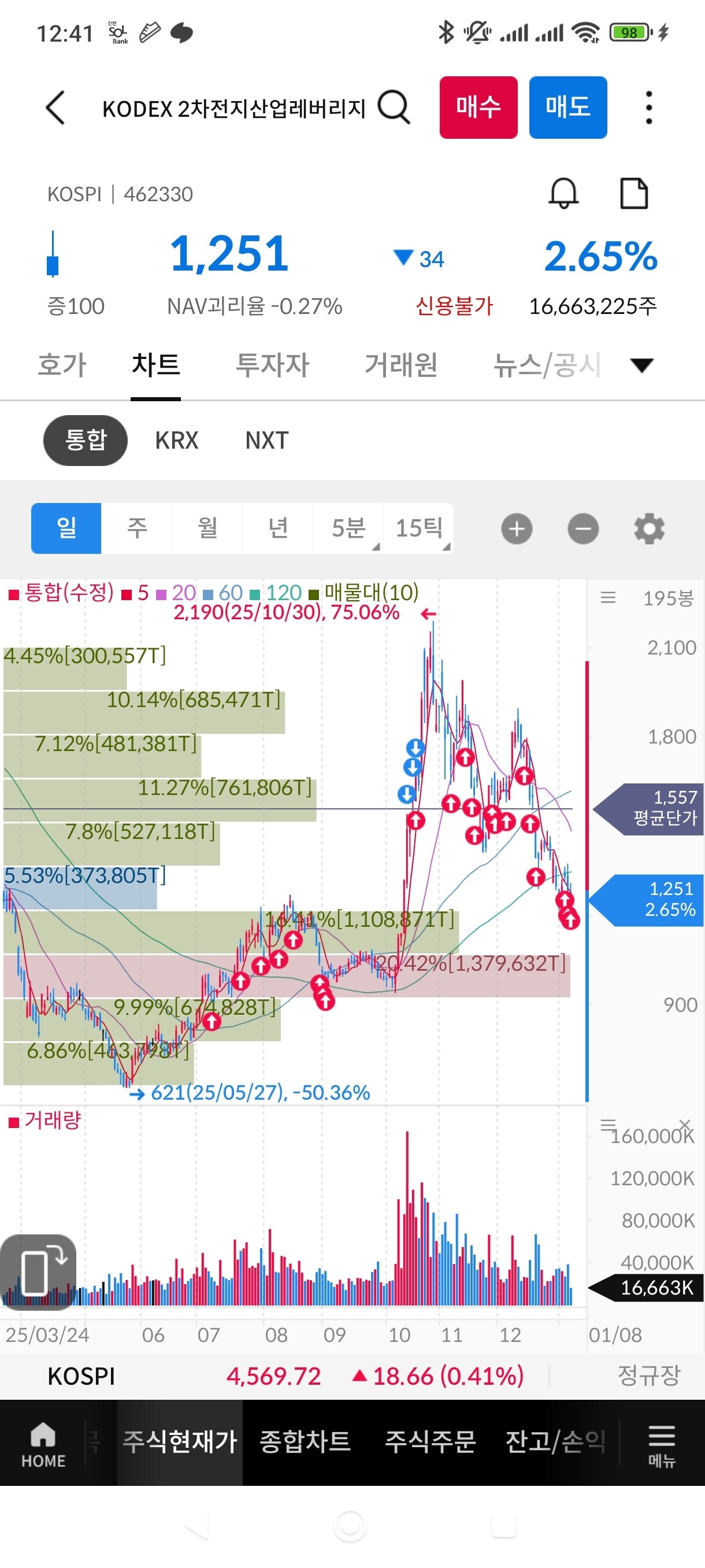Expand the tab list dropdown arrow
705x1568 pixels.
click(x=642, y=365)
